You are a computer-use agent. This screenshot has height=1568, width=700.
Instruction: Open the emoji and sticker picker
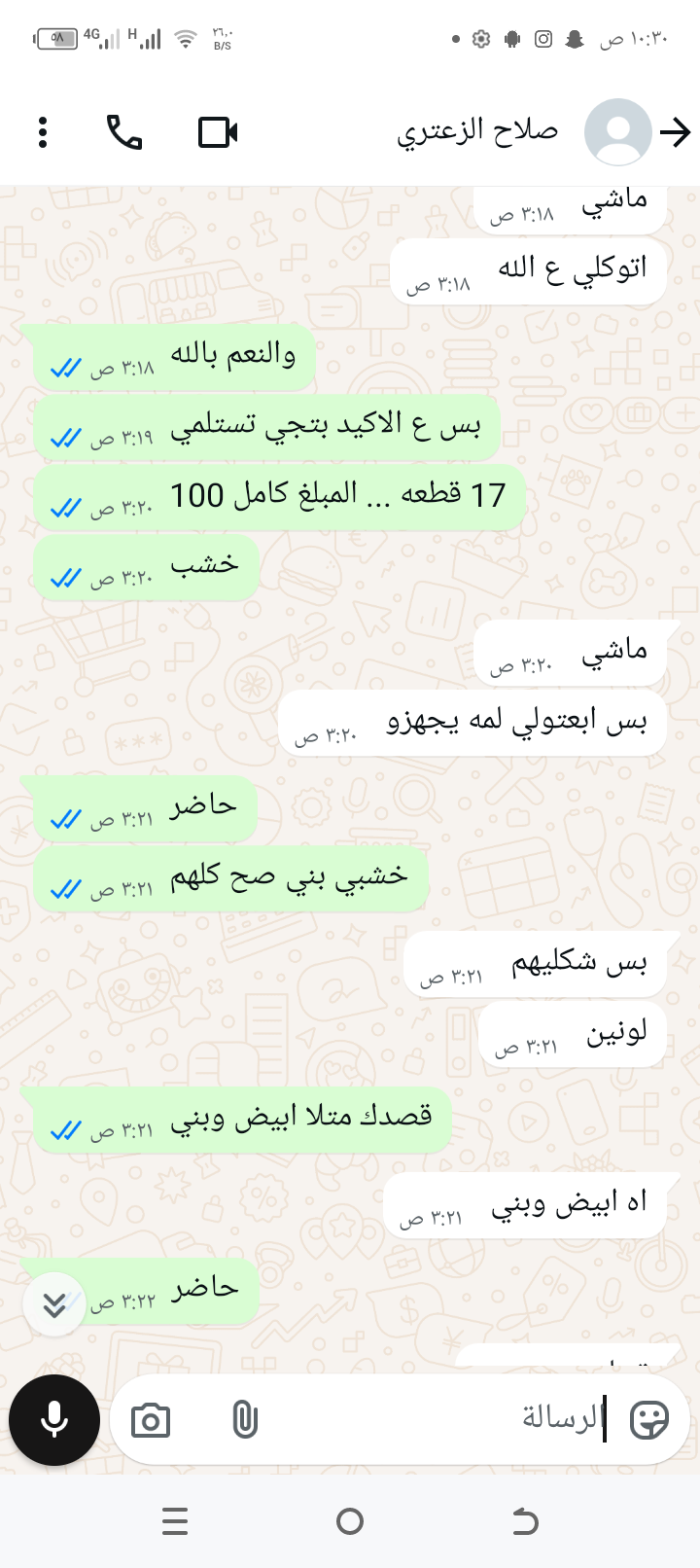648,1420
